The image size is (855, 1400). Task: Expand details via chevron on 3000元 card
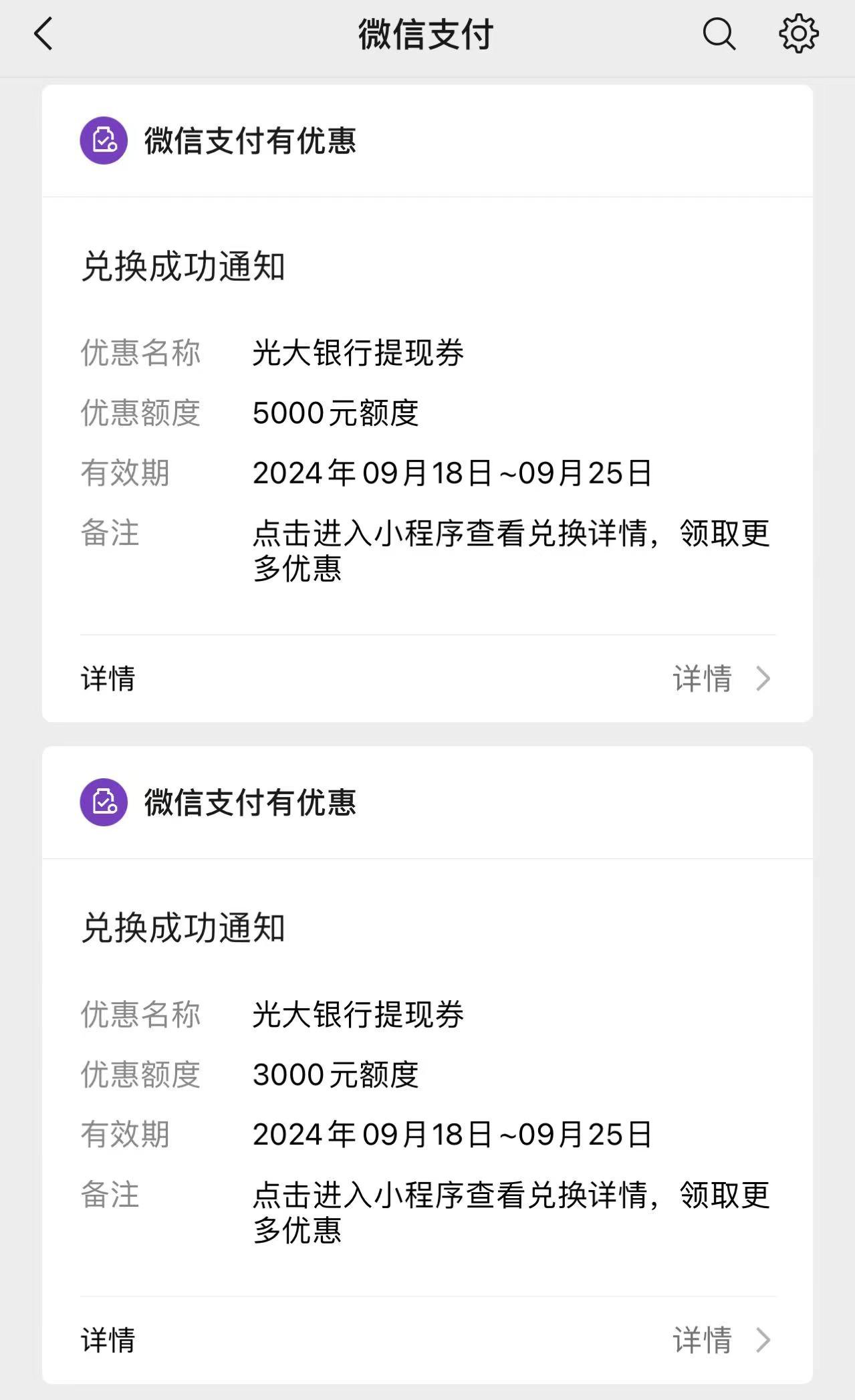pyautogui.click(x=762, y=1342)
